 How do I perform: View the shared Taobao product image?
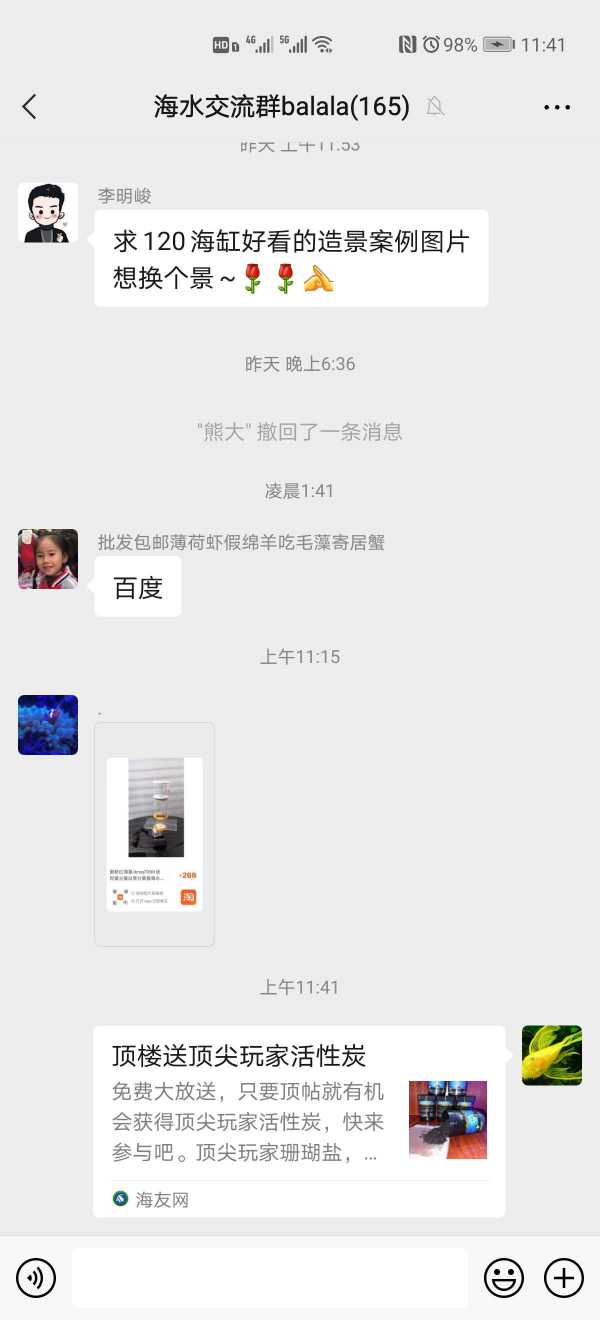click(155, 834)
